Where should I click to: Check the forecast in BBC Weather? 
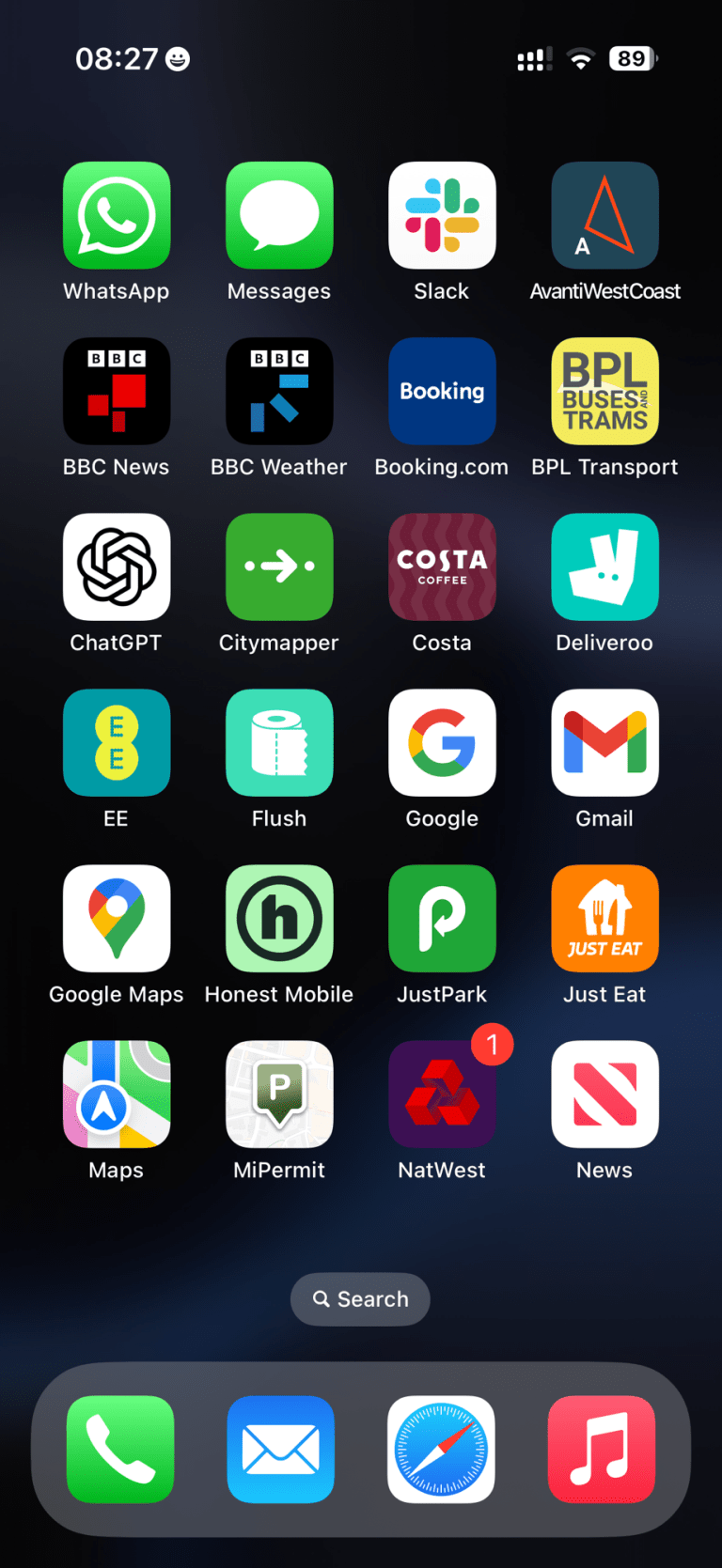tap(278, 391)
